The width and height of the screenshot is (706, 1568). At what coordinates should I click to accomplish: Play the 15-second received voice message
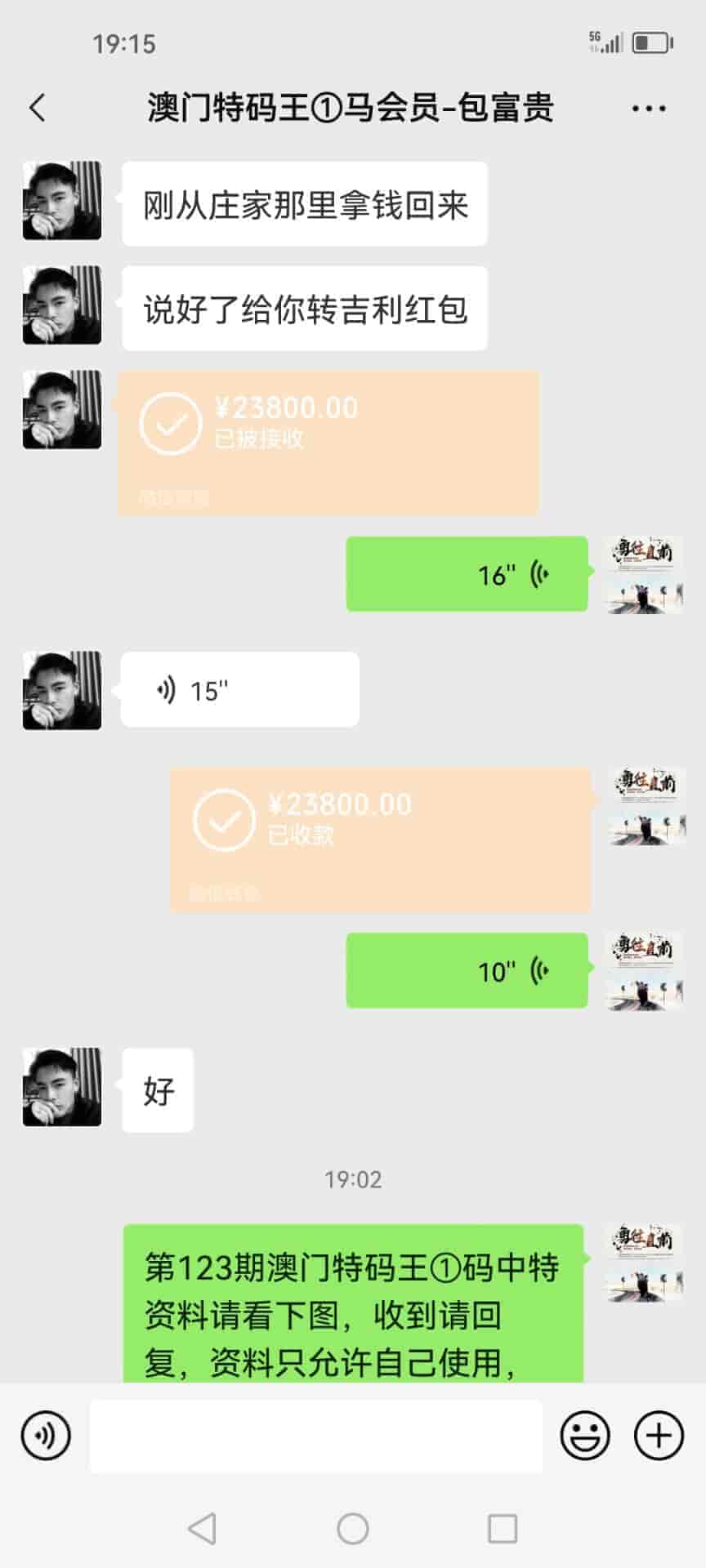[x=239, y=690]
